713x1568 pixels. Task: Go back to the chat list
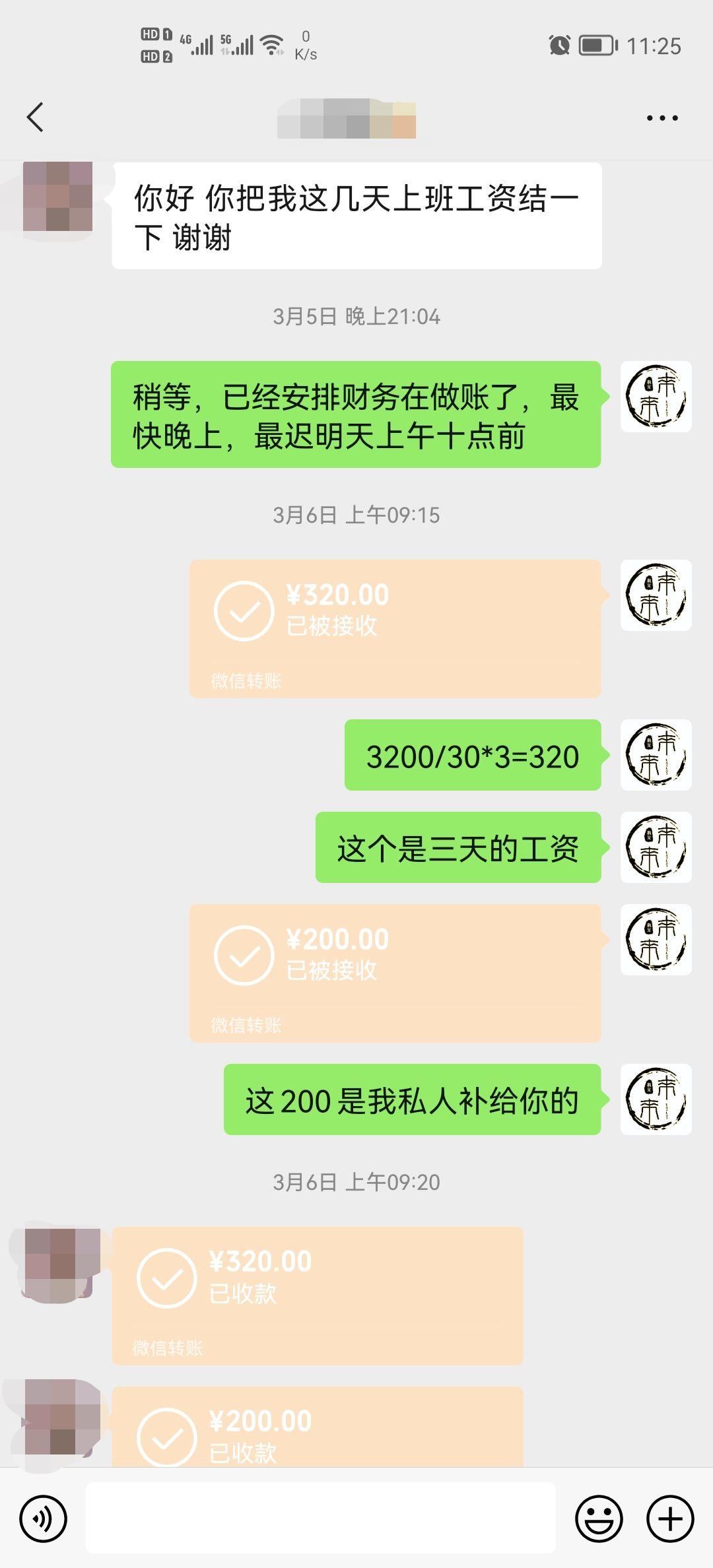(36, 117)
